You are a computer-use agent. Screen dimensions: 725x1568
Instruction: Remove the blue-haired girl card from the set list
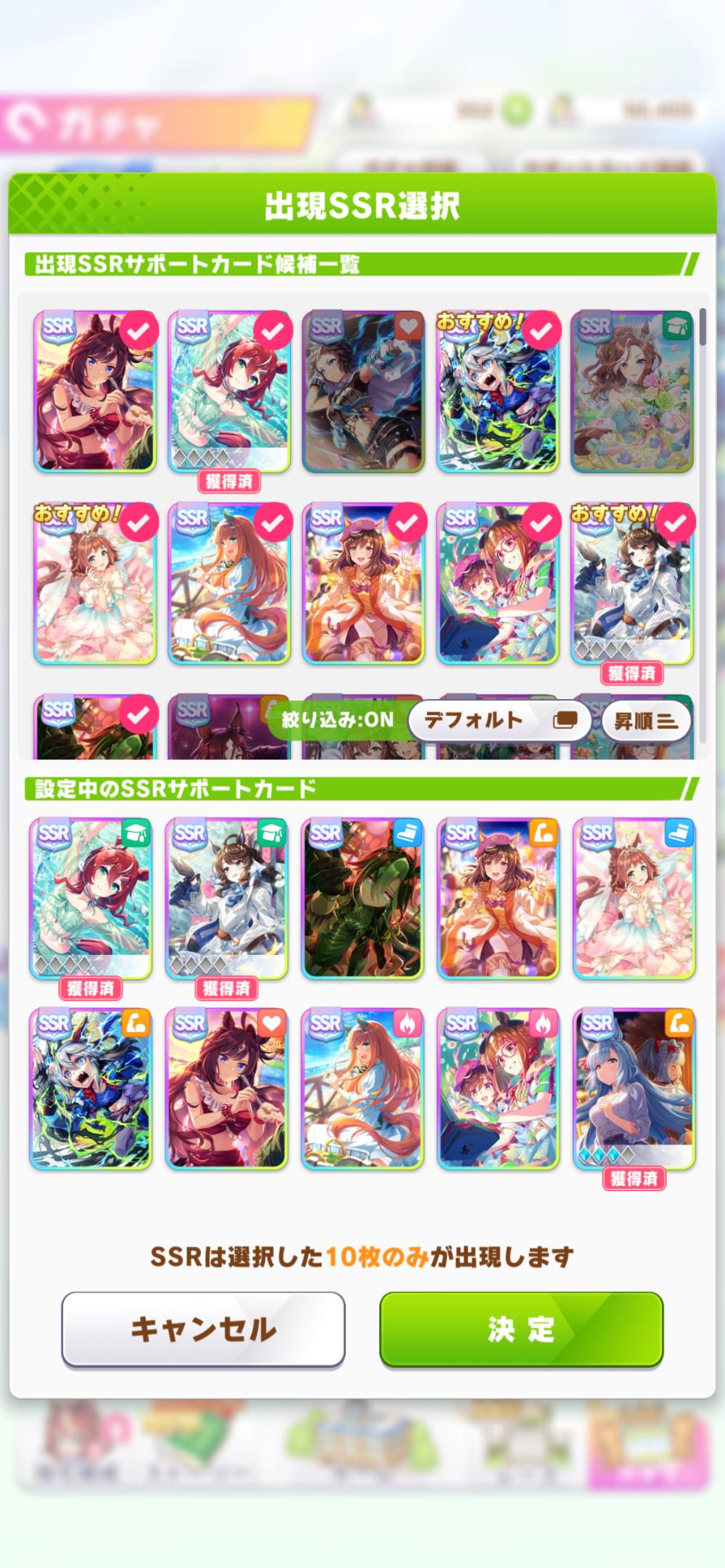click(634, 1088)
